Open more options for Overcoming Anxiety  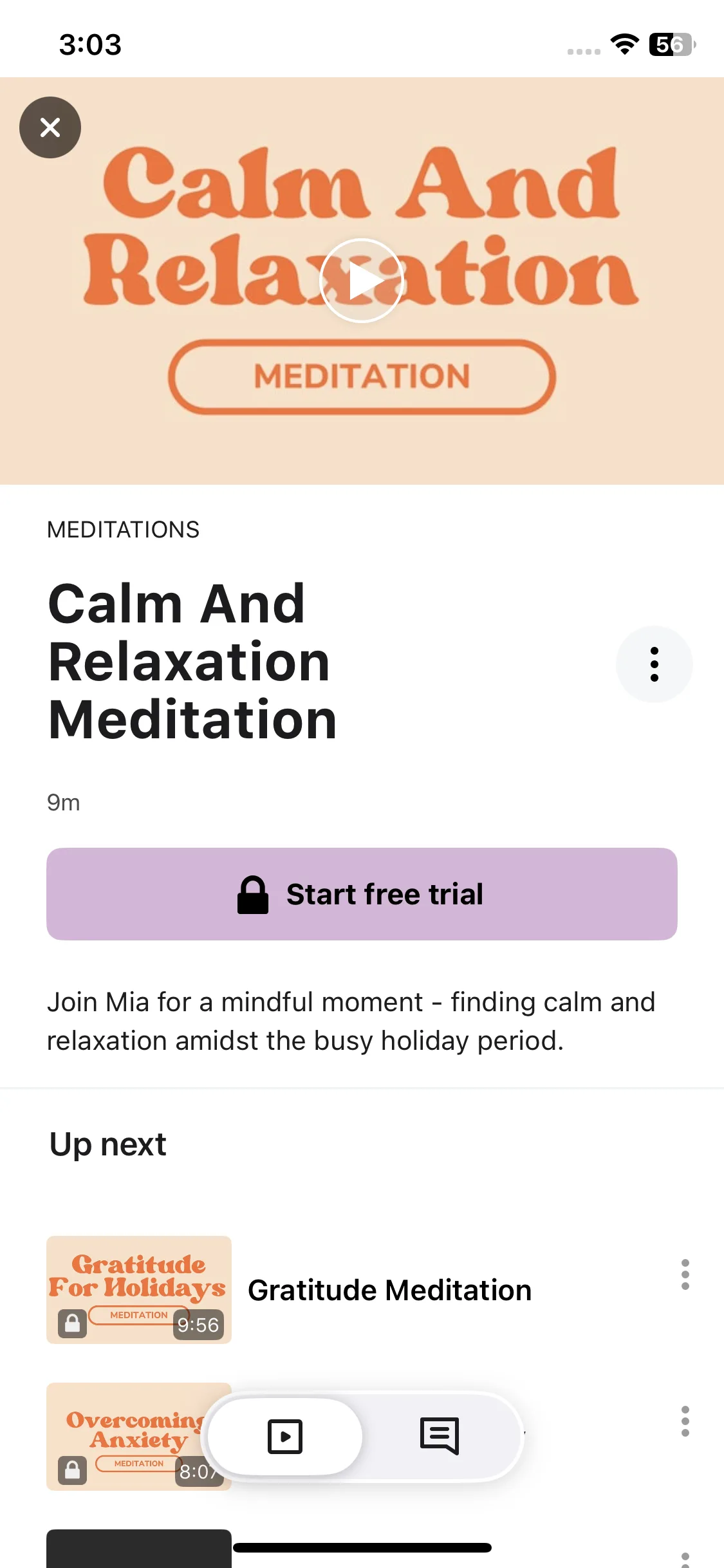[x=685, y=1421]
